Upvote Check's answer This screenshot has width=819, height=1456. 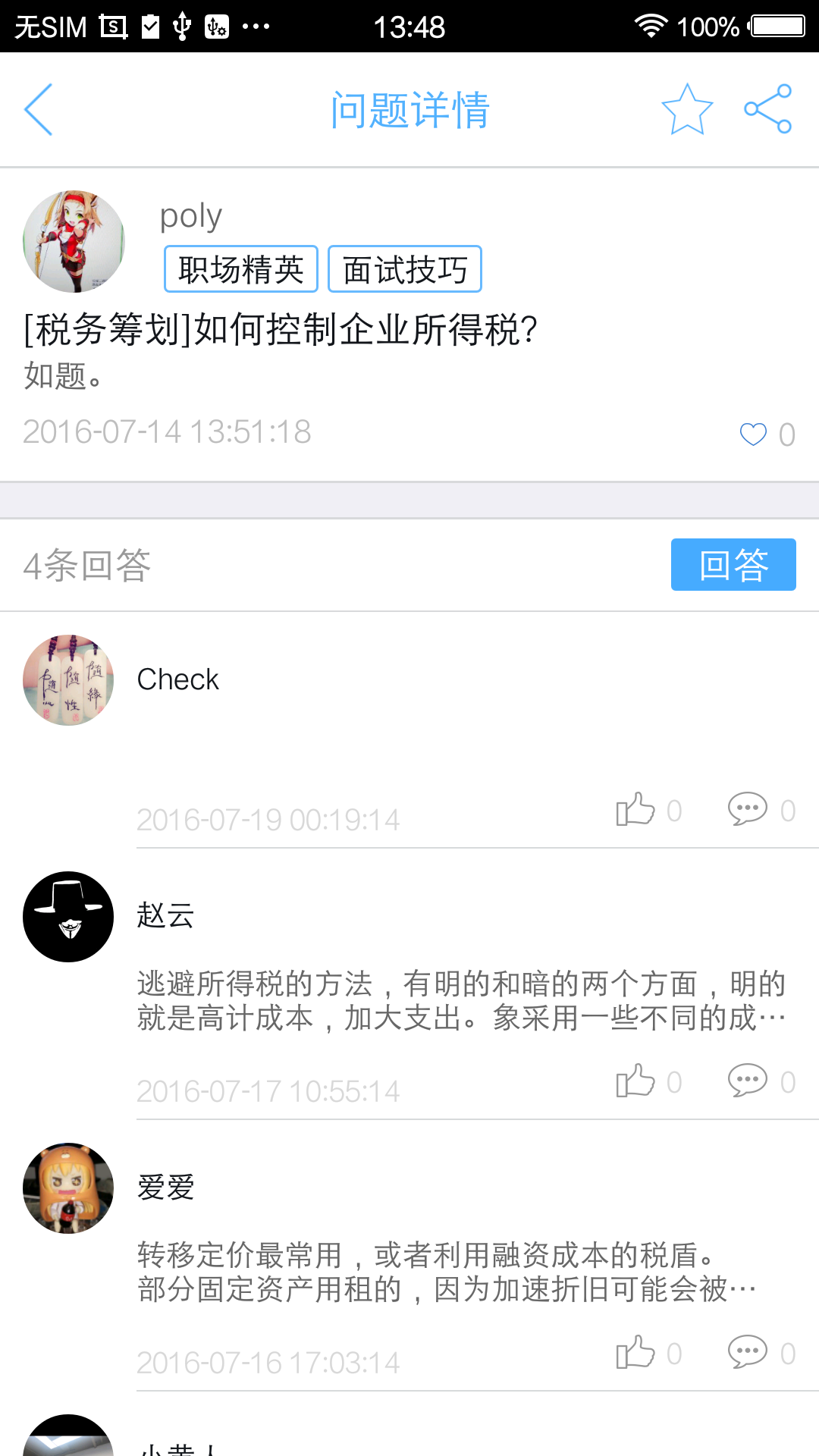click(x=635, y=809)
